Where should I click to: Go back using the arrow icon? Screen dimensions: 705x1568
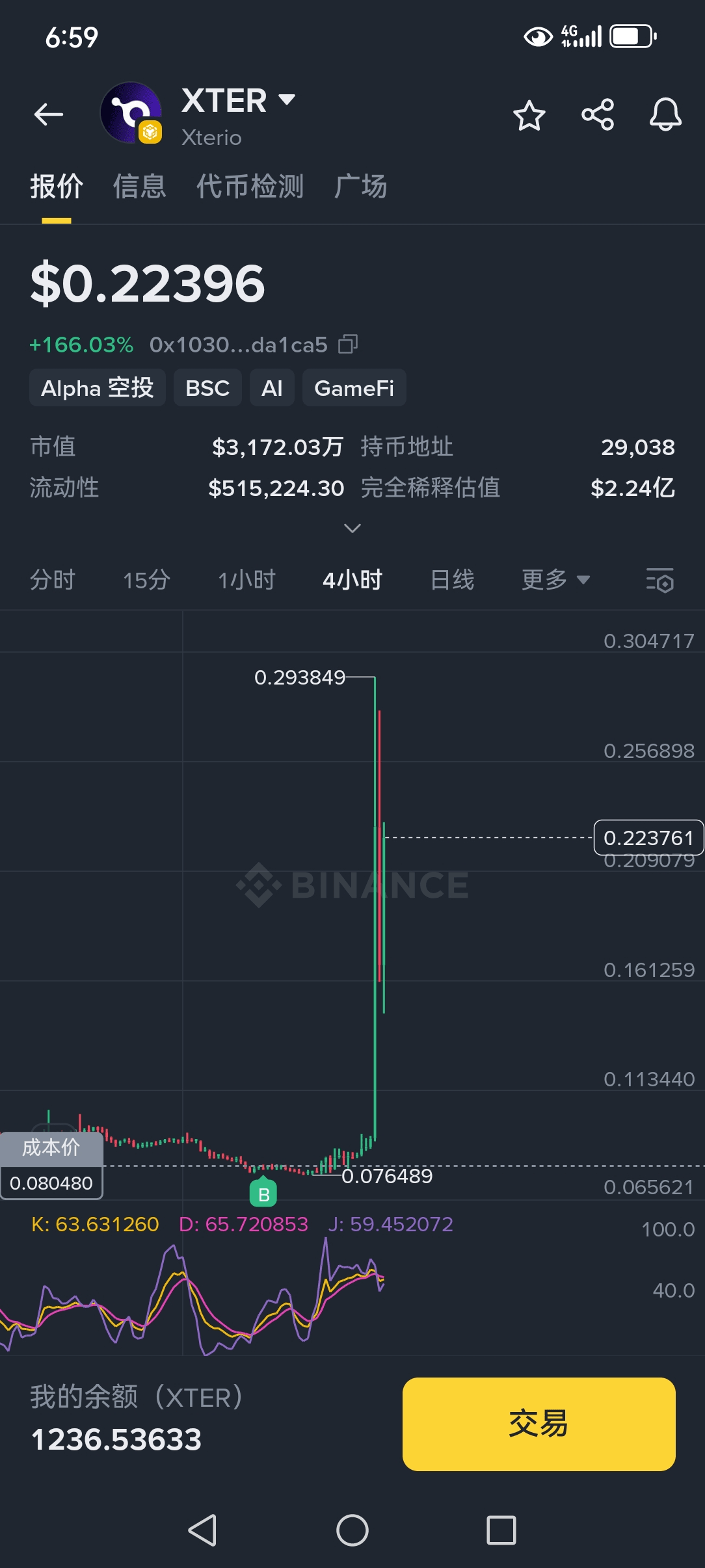[x=49, y=115]
